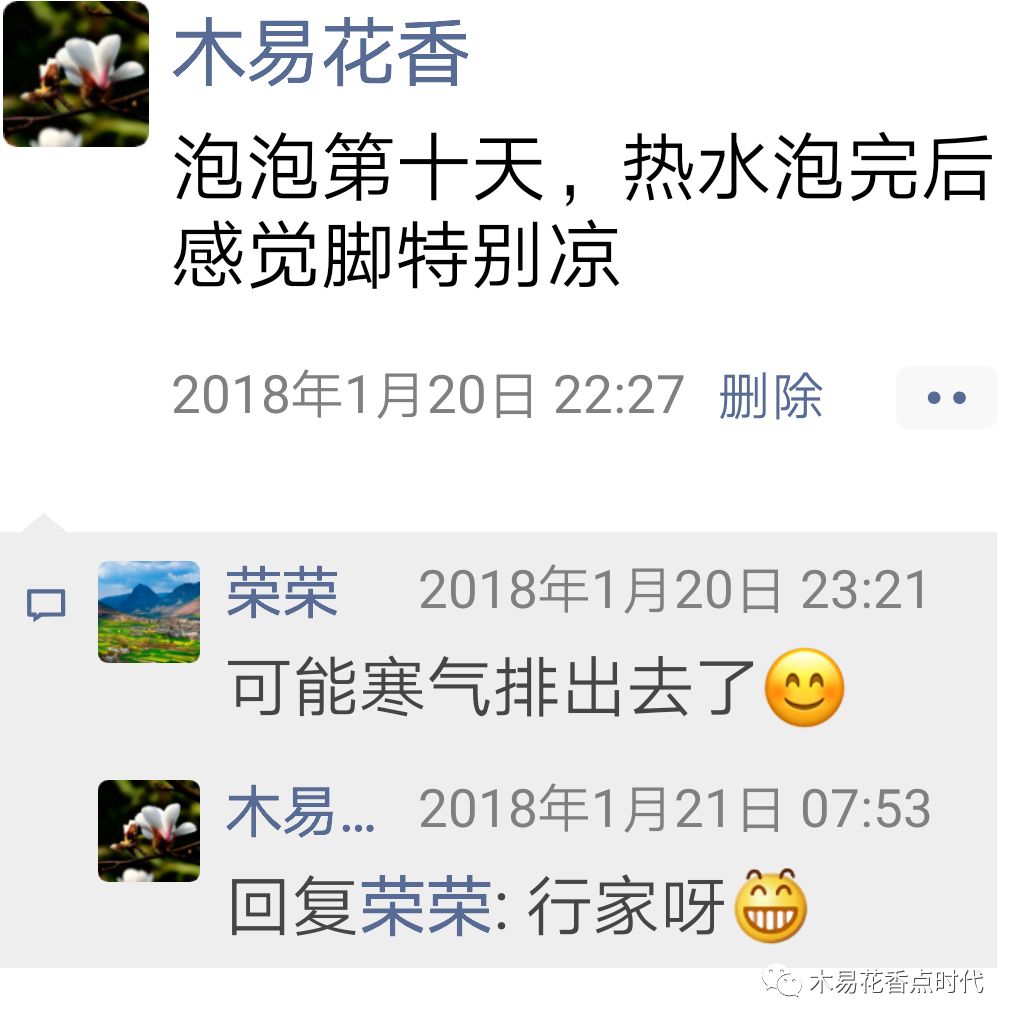Open the 木易… name in the reply comment

(x=300, y=811)
